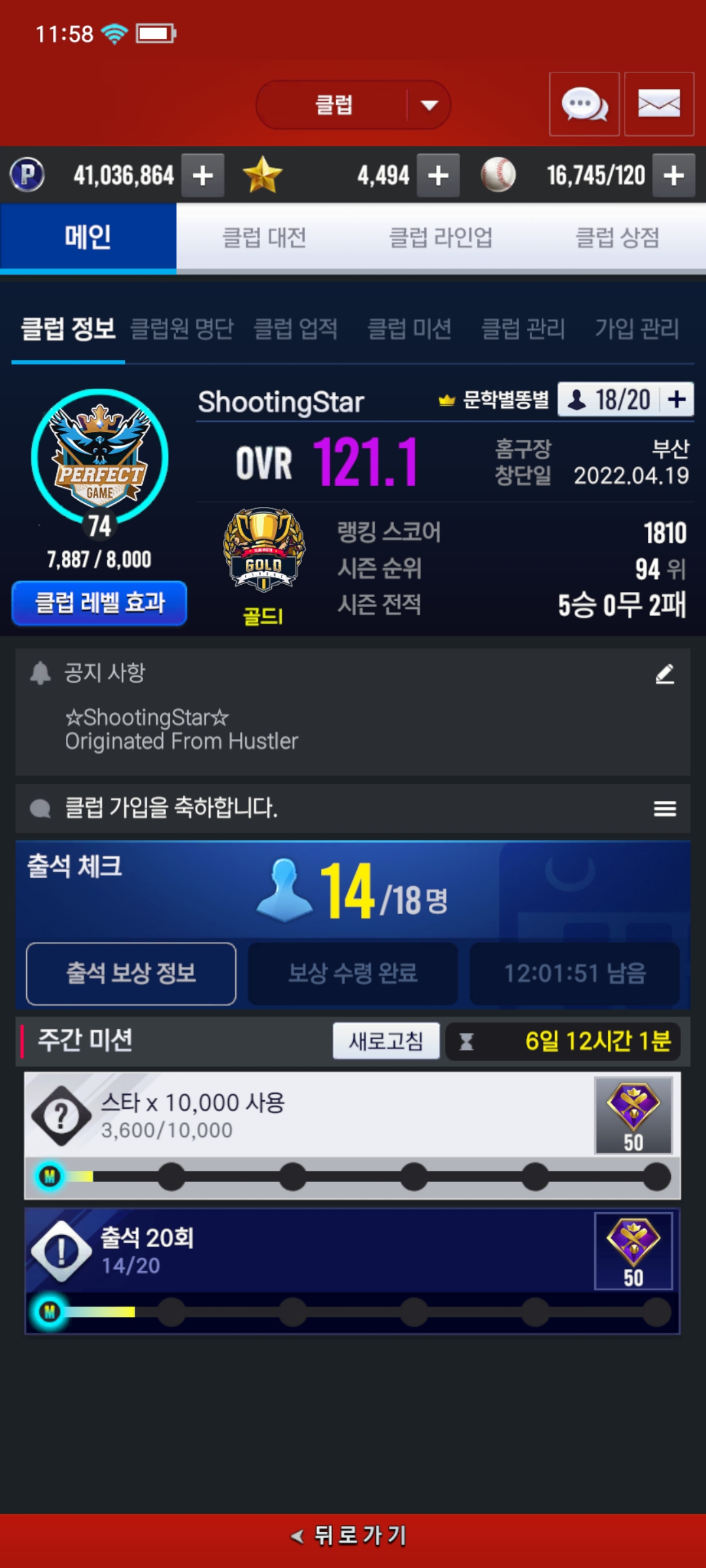The width and height of the screenshot is (706, 1568).
Task: Tap the 클럽 레벨 효과 button
Action: 99,602
